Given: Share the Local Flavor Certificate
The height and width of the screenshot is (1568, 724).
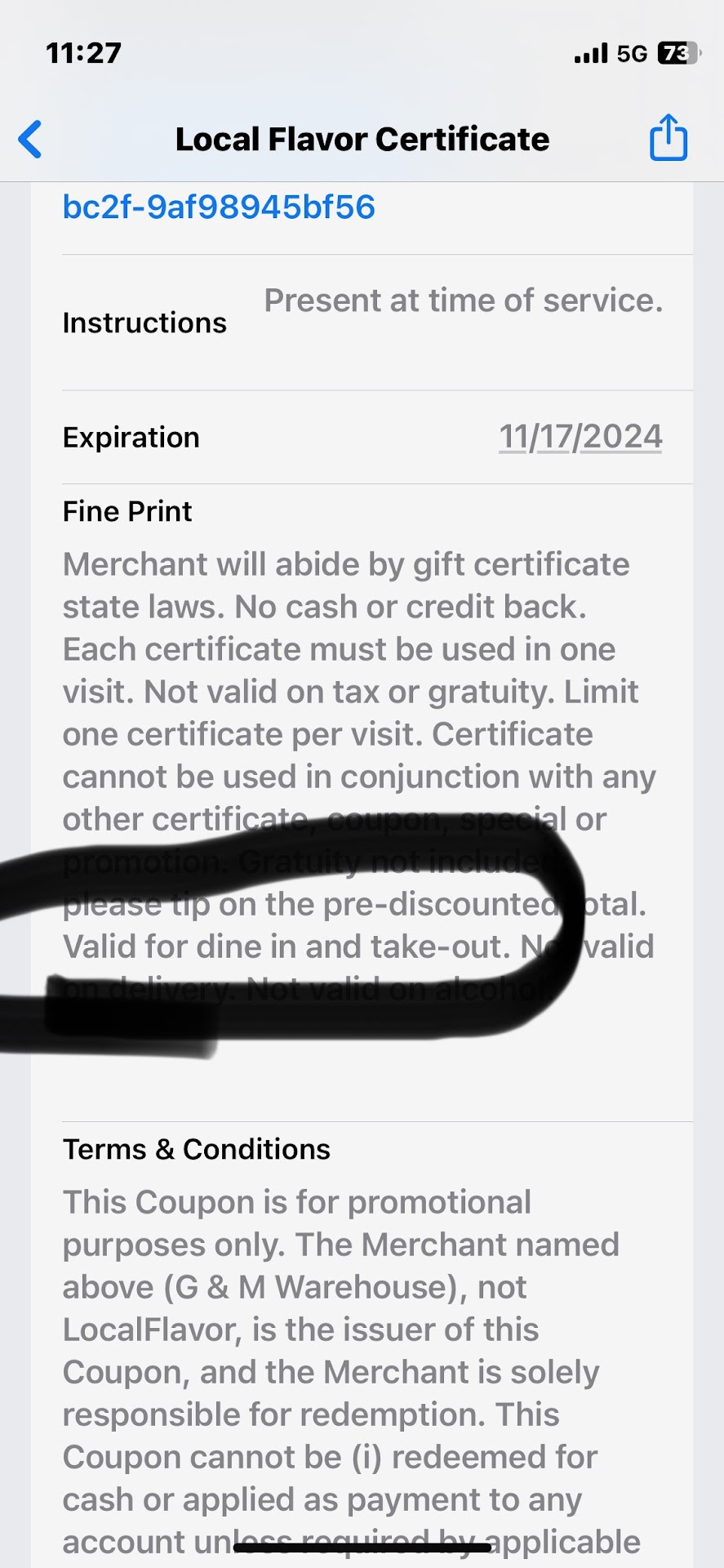Looking at the screenshot, I should pyautogui.click(x=668, y=137).
